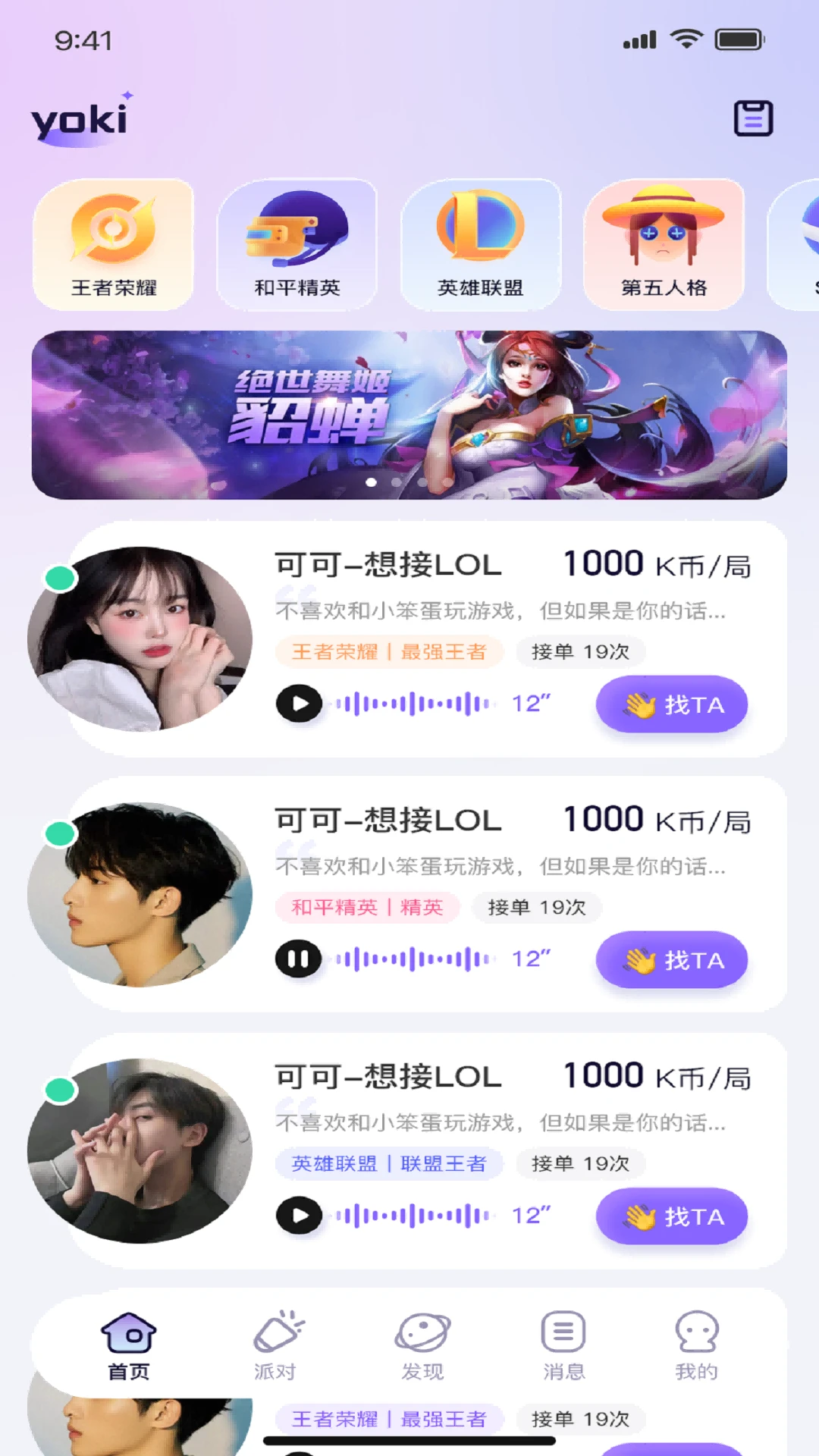
Task: Open the orders clipboard icon
Action: pyautogui.click(x=753, y=118)
